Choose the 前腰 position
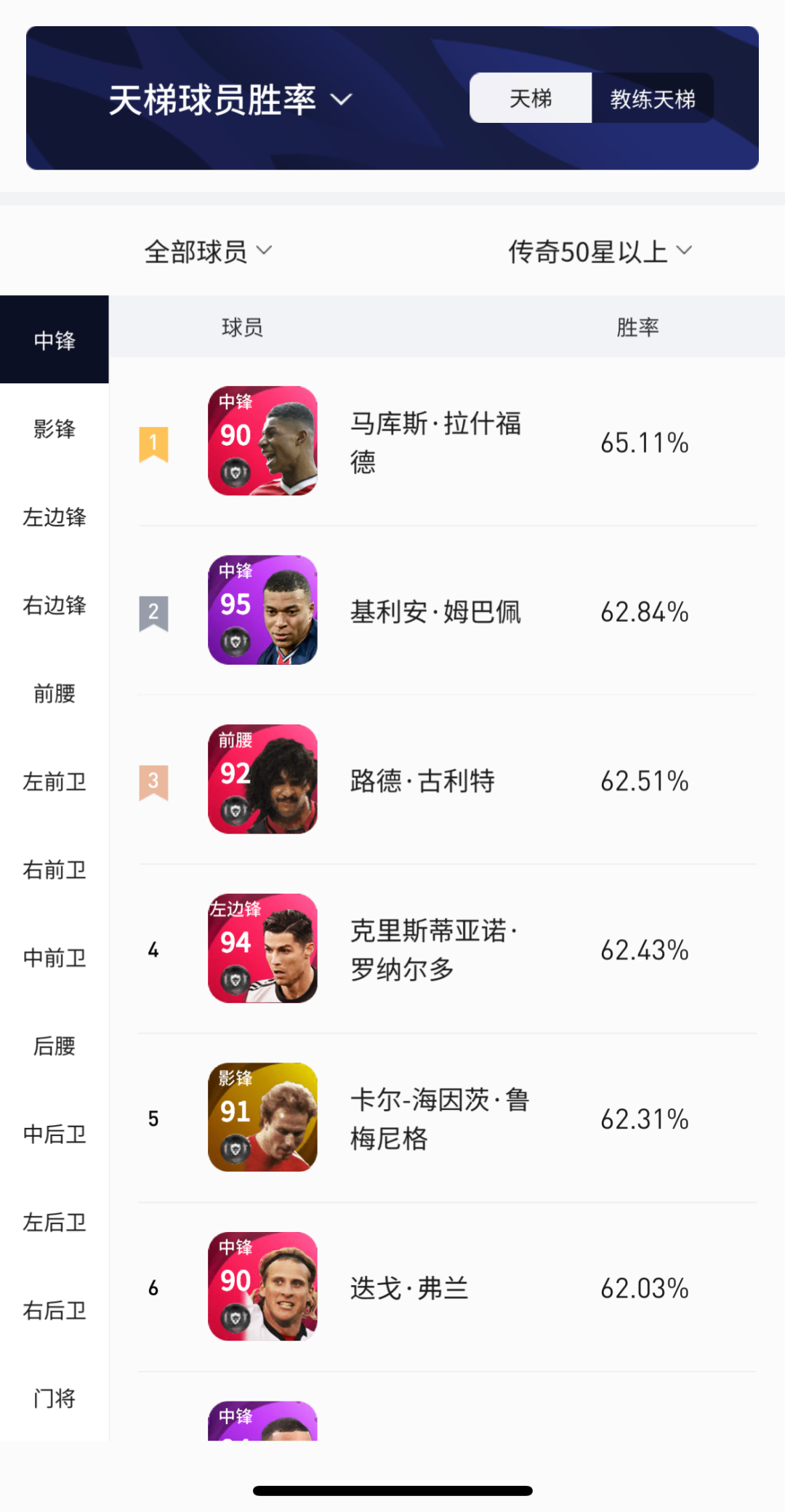This screenshot has width=785, height=1512. click(x=55, y=693)
